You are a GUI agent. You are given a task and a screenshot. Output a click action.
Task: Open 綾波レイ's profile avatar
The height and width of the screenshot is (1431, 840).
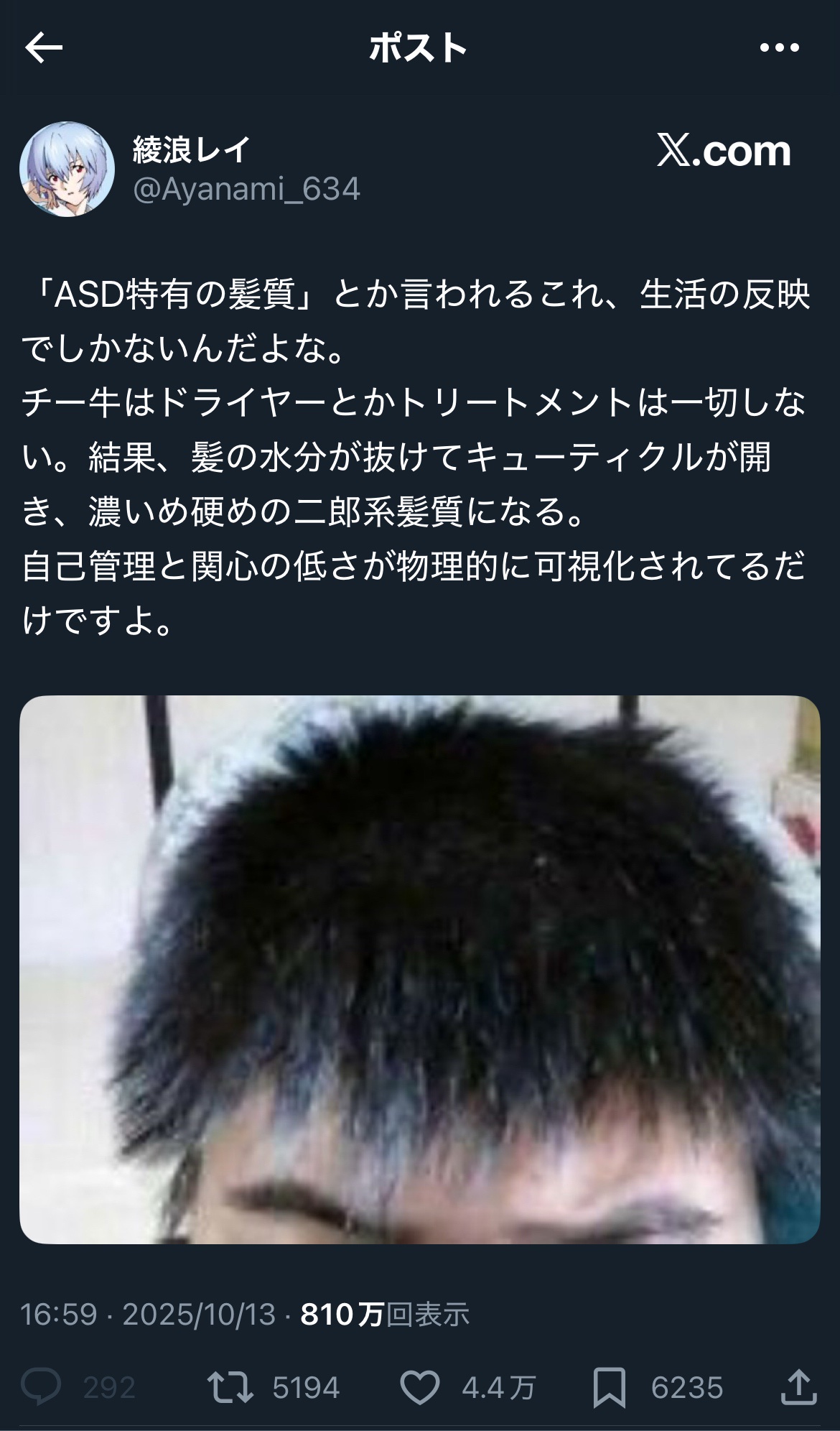[67, 170]
